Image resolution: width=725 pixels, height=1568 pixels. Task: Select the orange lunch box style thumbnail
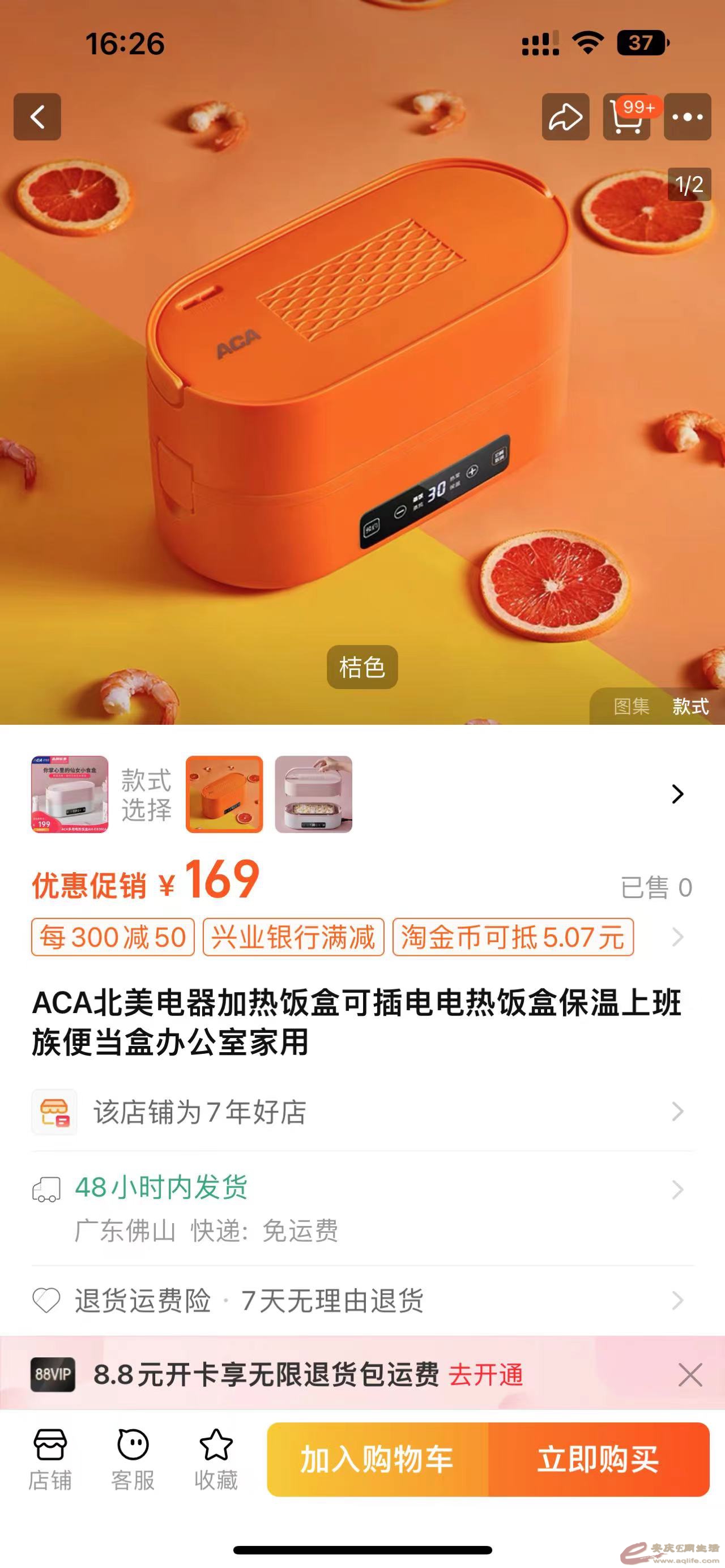pyautogui.click(x=224, y=794)
